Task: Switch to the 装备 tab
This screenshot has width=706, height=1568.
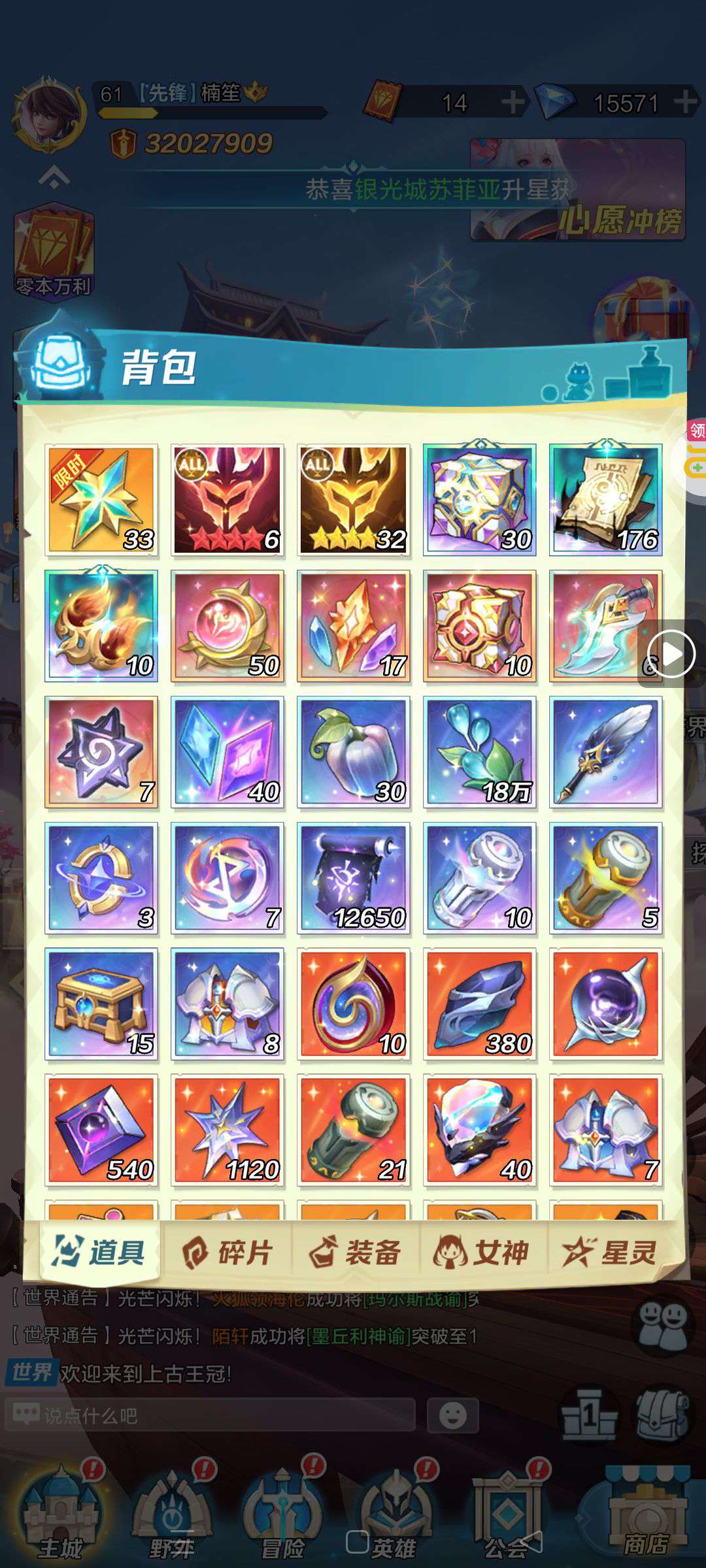Action: tap(355, 1252)
